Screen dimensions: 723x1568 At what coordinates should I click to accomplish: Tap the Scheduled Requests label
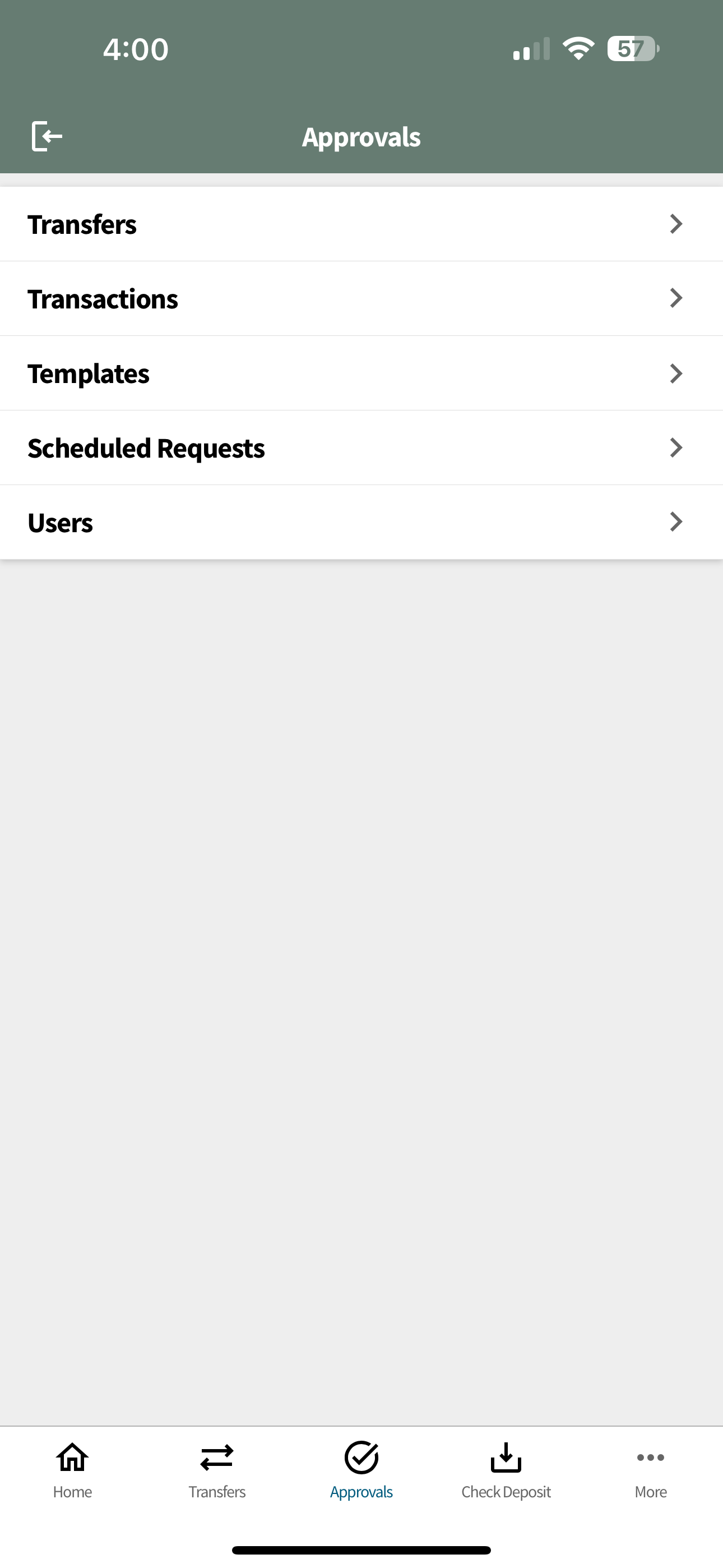point(146,448)
